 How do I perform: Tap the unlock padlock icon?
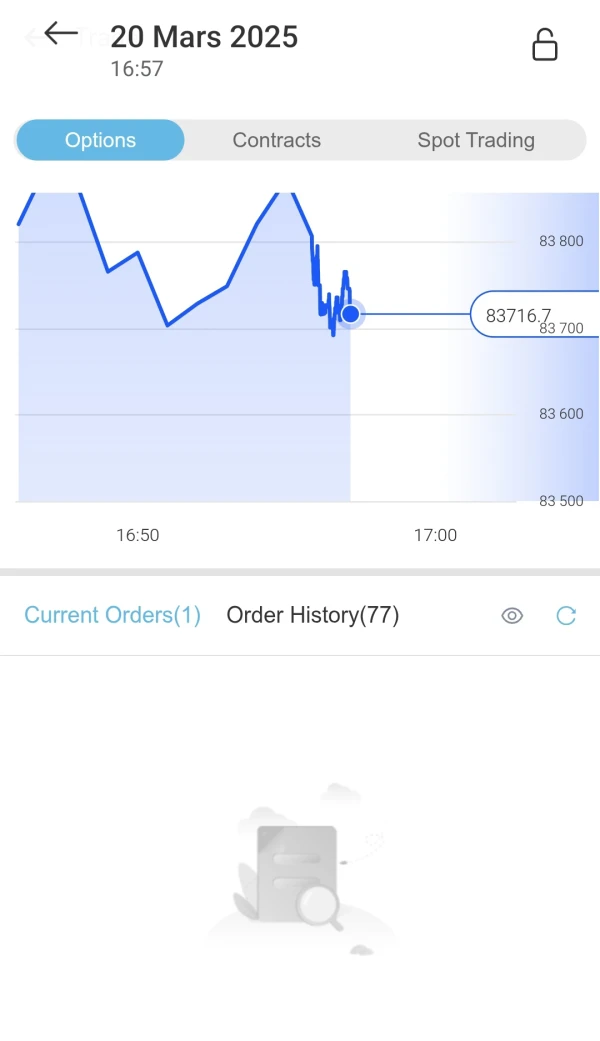pyautogui.click(x=544, y=45)
